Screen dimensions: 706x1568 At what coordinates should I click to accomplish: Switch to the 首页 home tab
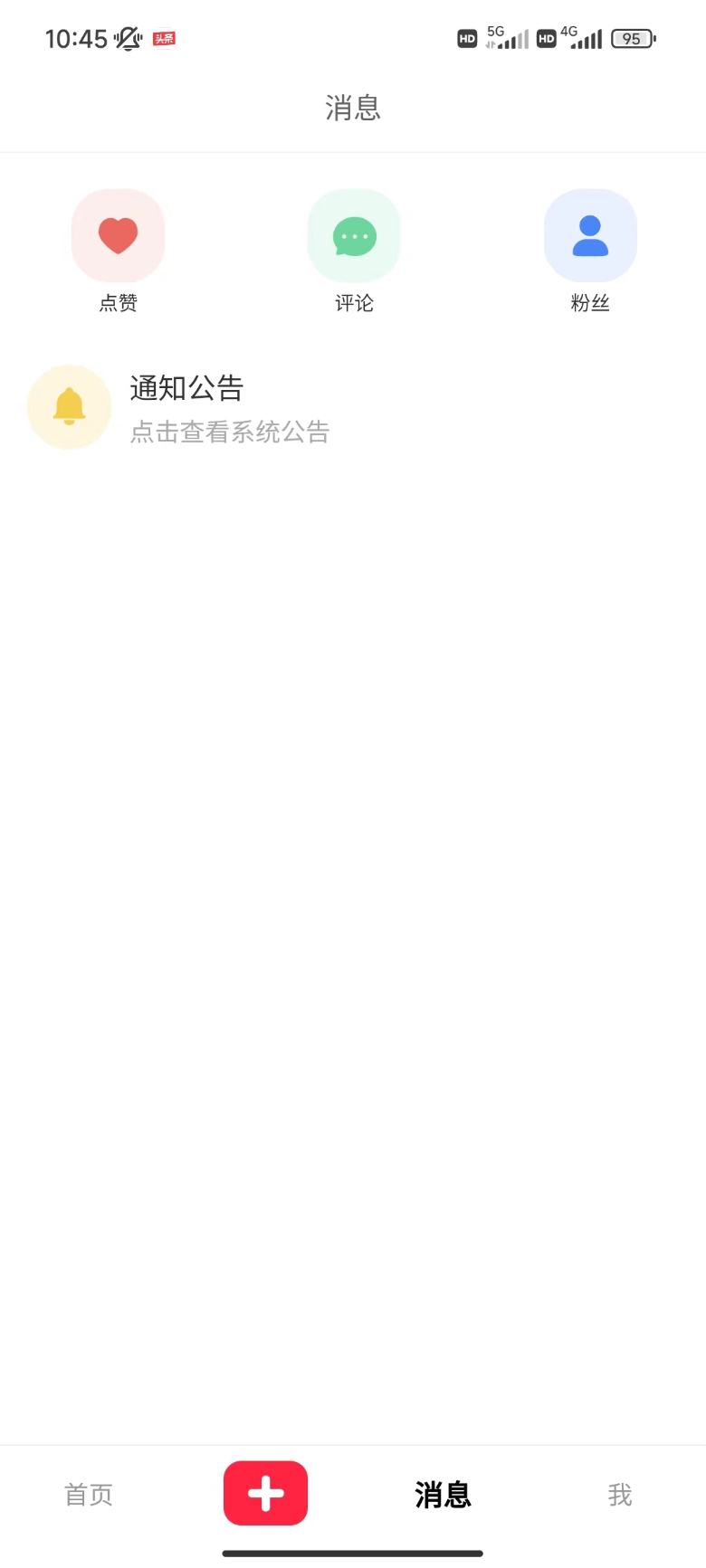[x=88, y=1495]
